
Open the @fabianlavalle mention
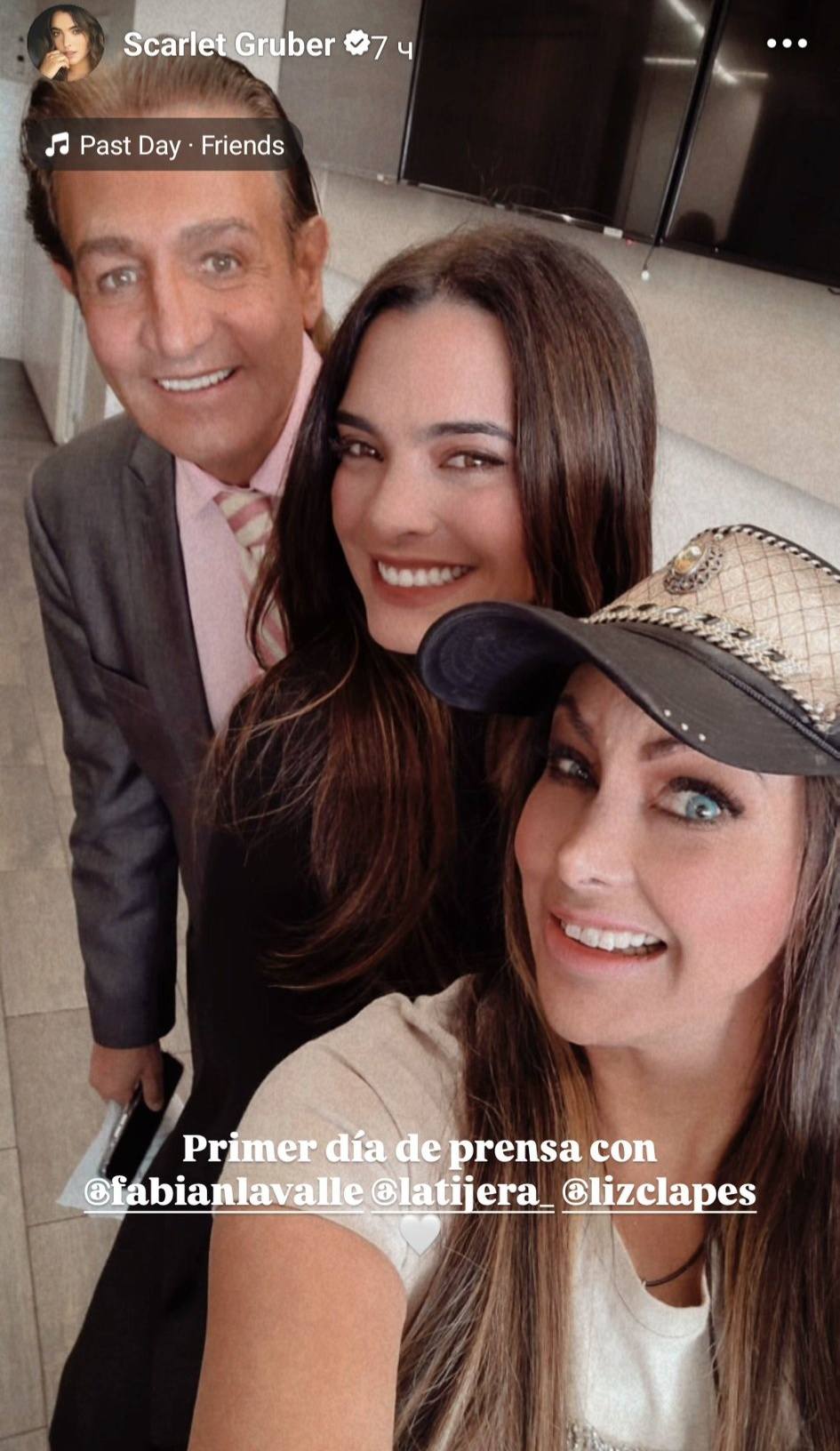[x=224, y=1191]
